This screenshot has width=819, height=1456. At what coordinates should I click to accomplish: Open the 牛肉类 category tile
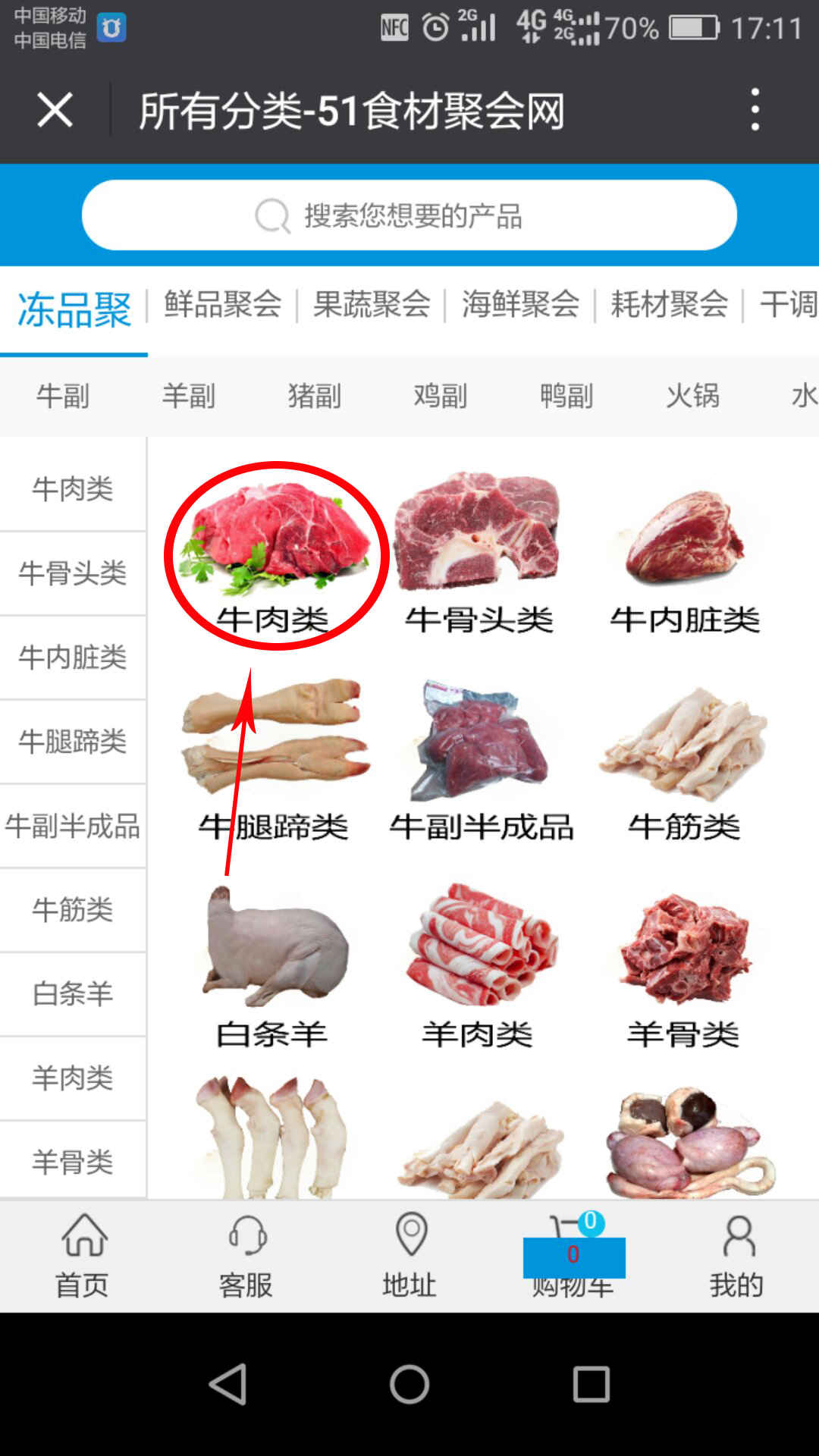(x=273, y=554)
